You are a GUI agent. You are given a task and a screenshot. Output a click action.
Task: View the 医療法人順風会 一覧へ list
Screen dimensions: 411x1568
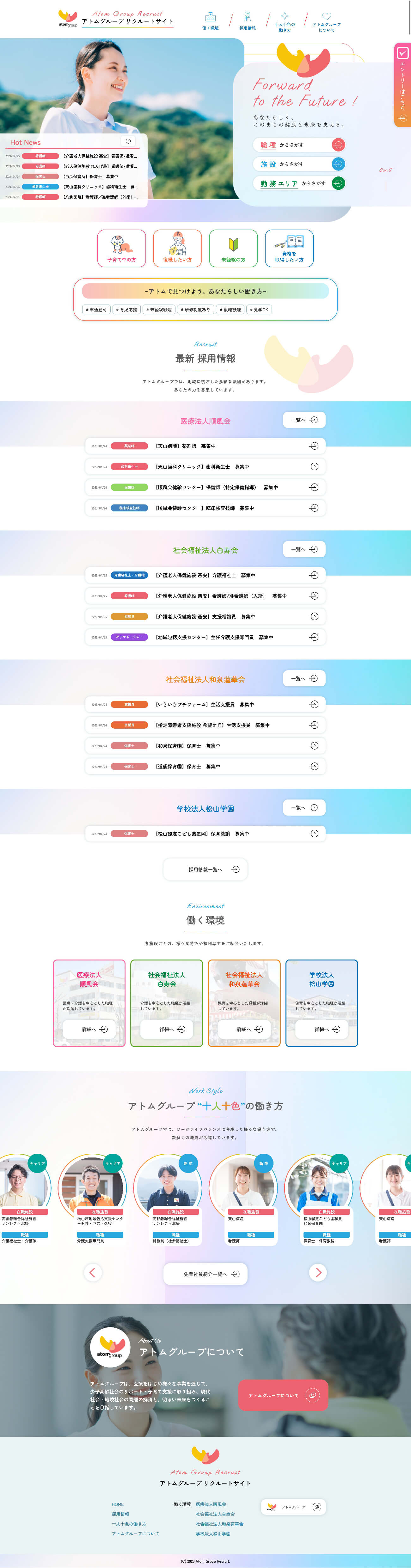point(304,420)
